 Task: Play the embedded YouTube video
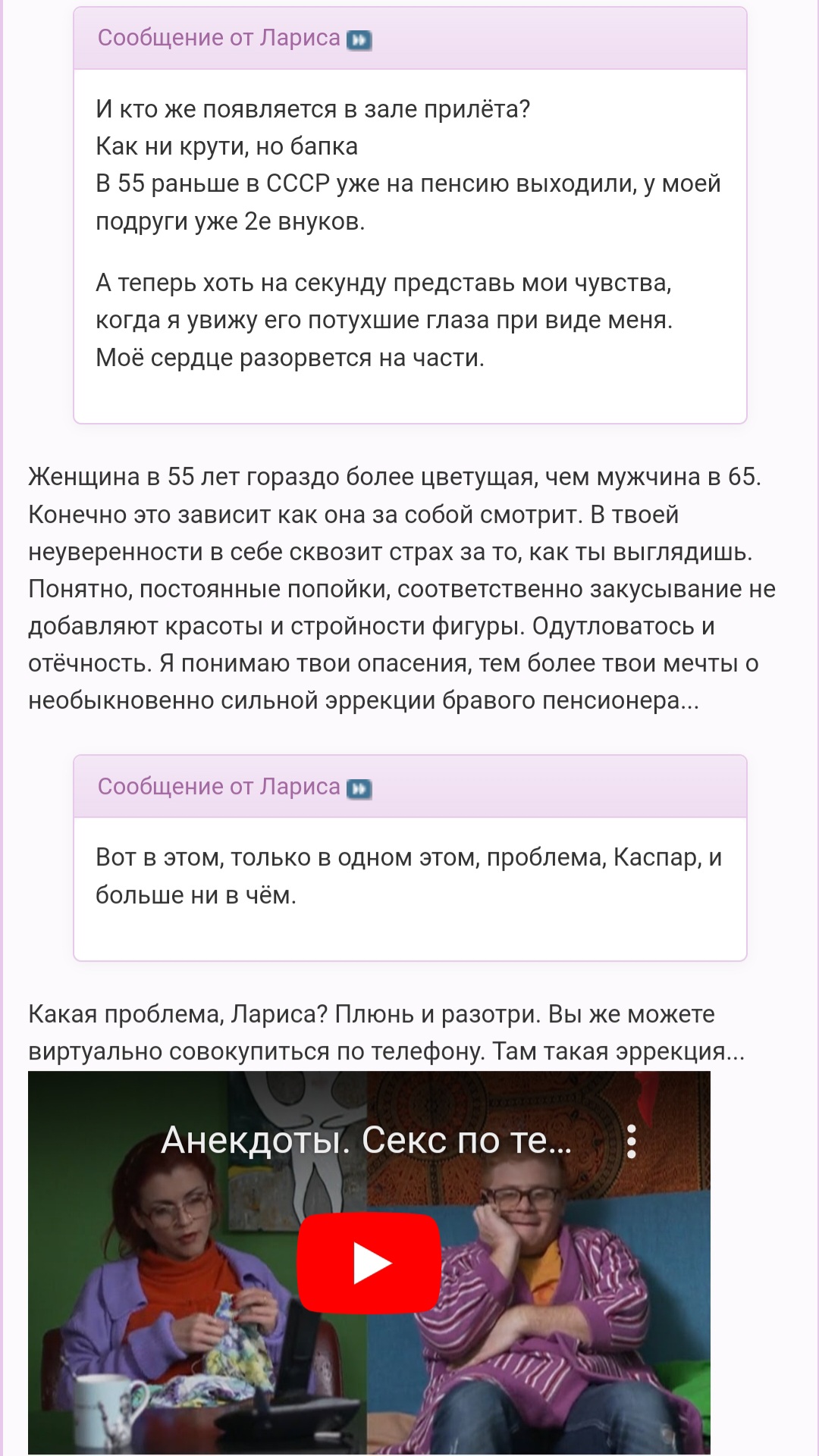tap(369, 1263)
